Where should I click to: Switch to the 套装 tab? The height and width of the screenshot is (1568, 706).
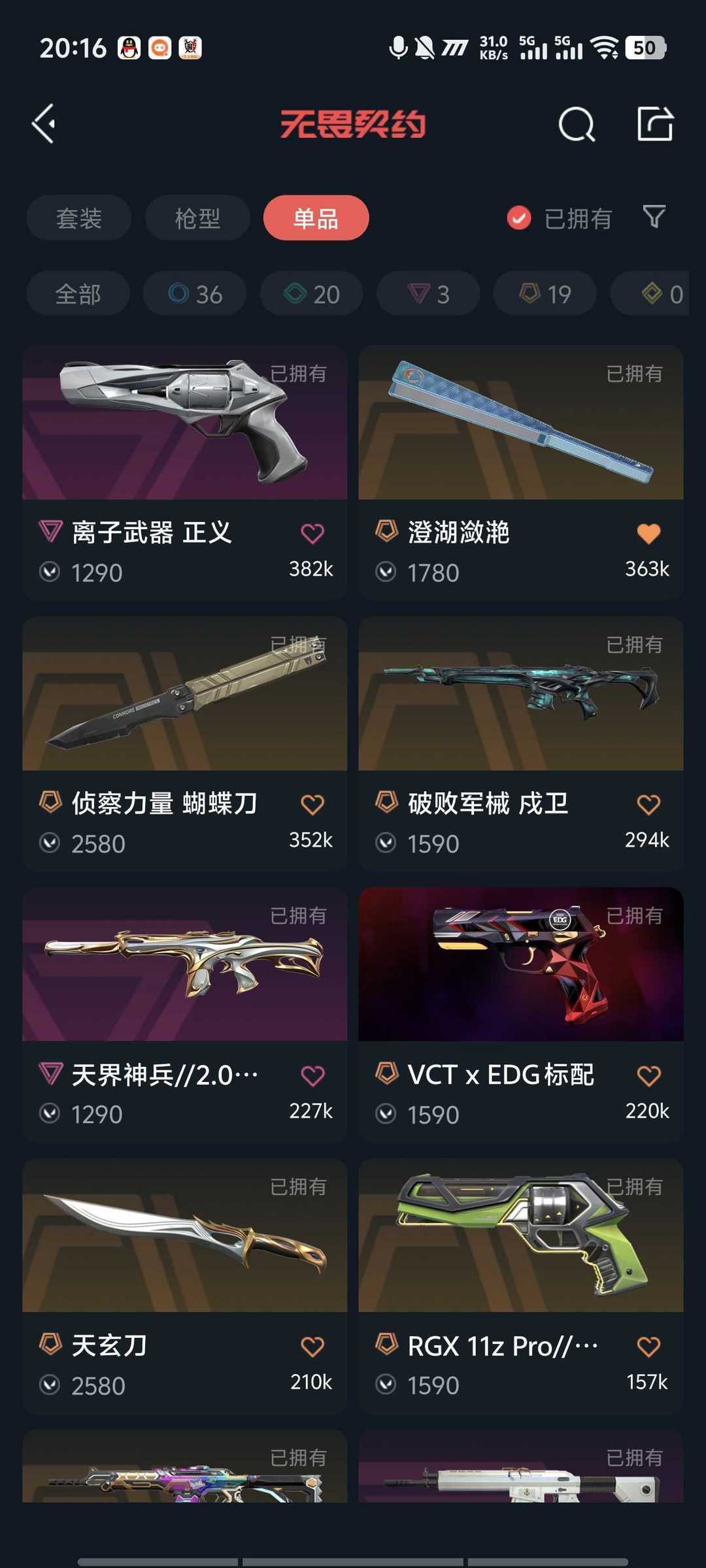pos(79,218)
